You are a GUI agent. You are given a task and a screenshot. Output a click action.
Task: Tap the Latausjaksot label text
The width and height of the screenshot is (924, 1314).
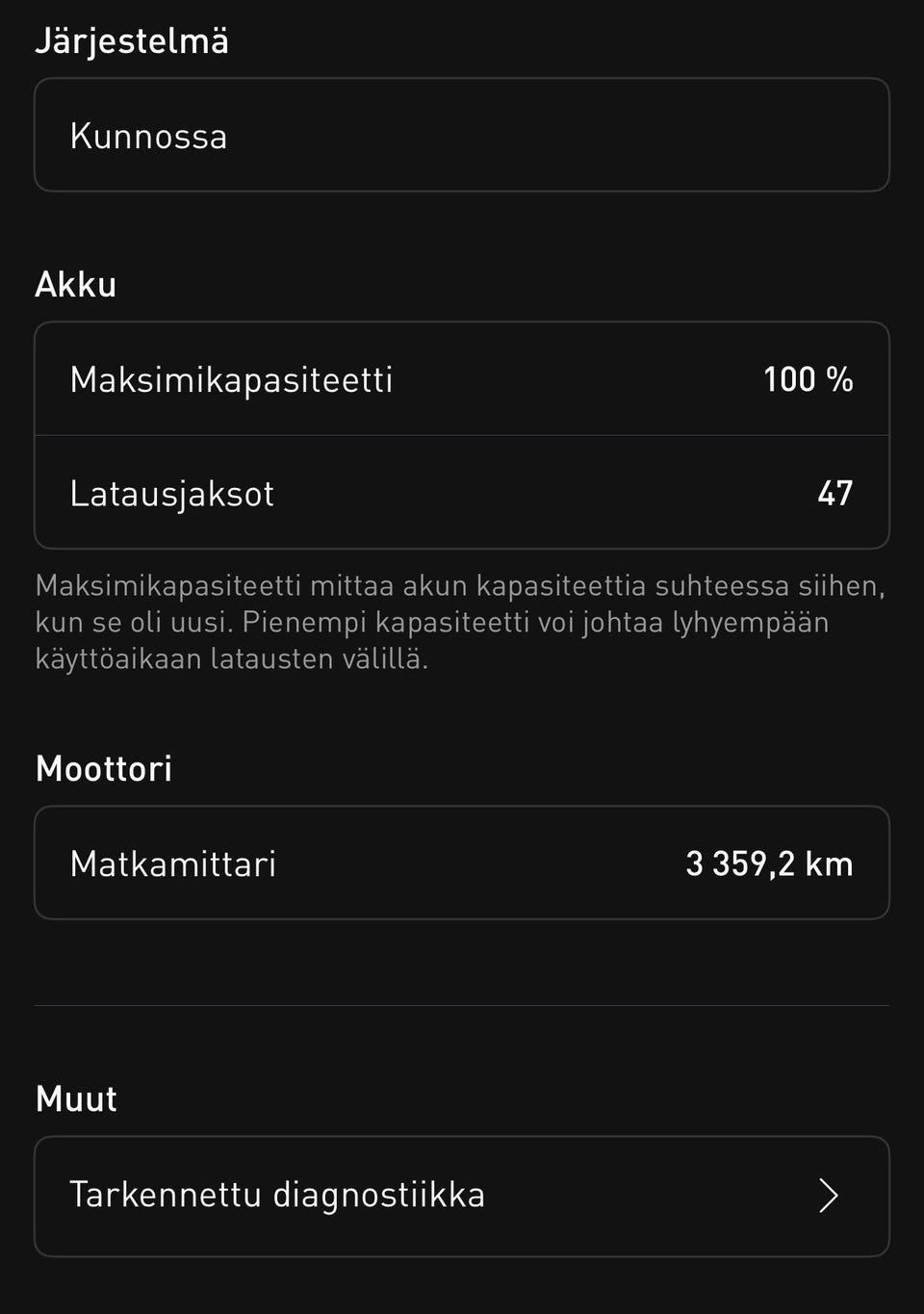pos(174,492)
